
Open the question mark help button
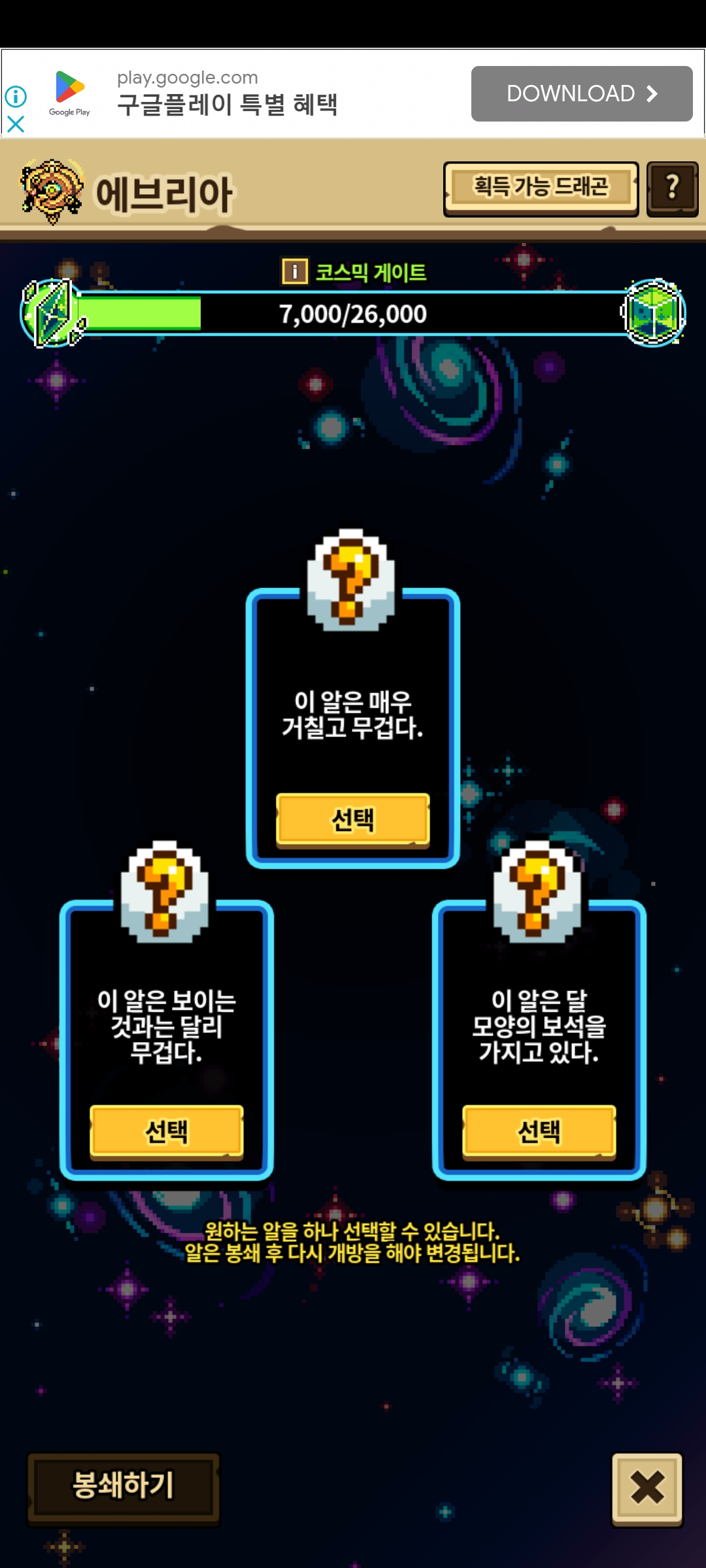(x=672, y=188)
